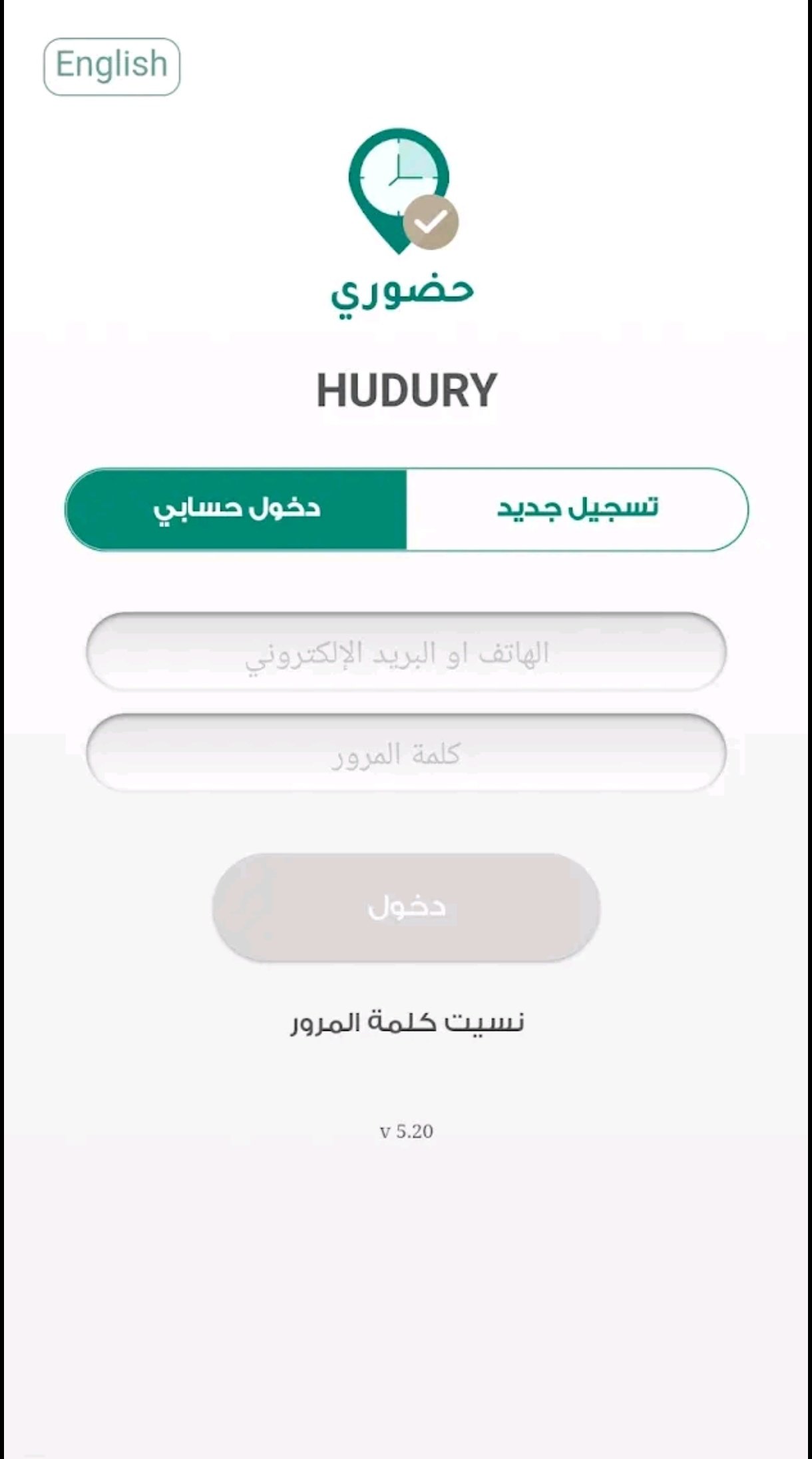Open the نسيت كلمة المرور forgot password link
The image size is (812, 1459).
407,1022
